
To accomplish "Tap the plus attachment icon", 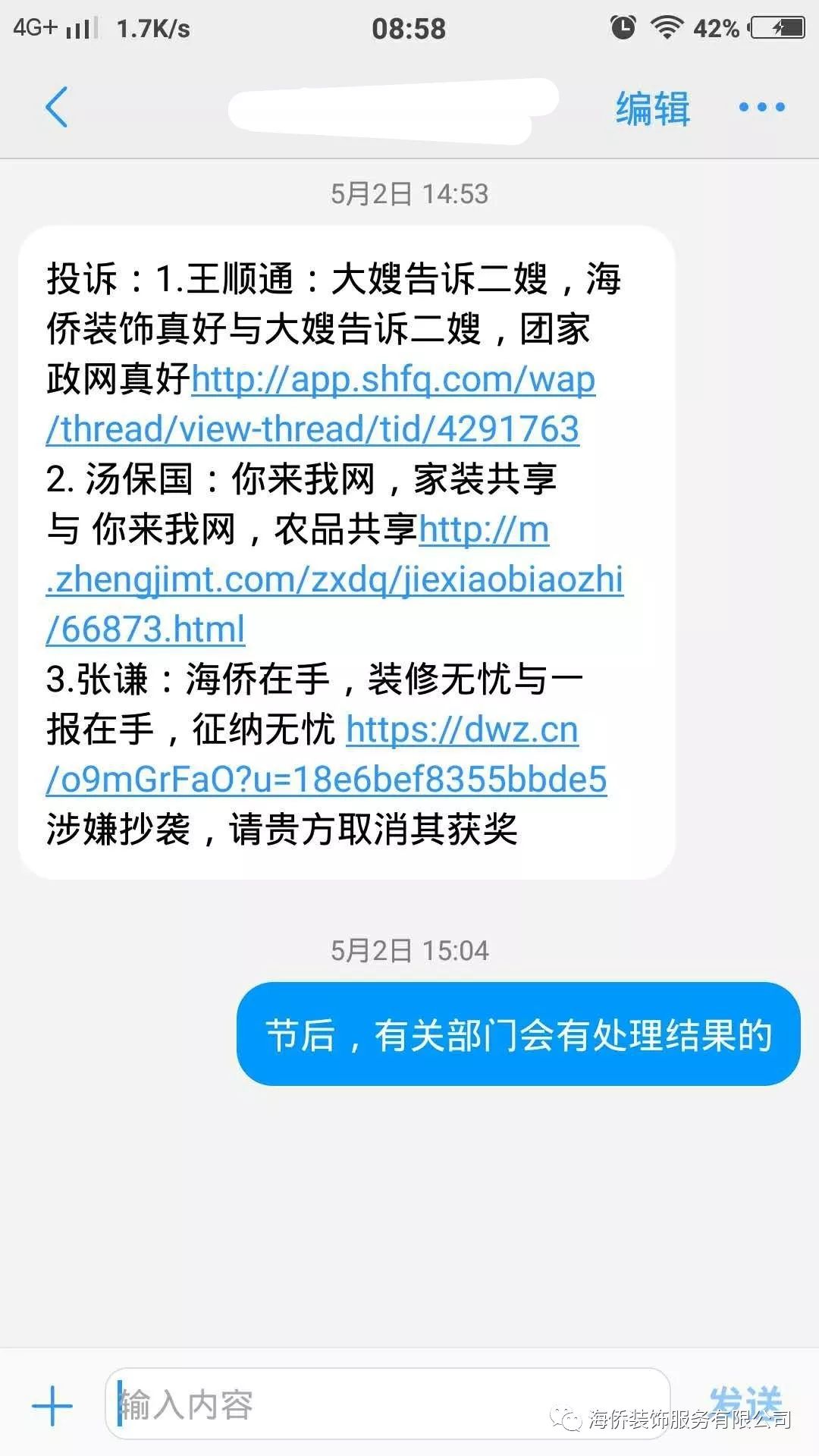I will [x=52, y=1405].
